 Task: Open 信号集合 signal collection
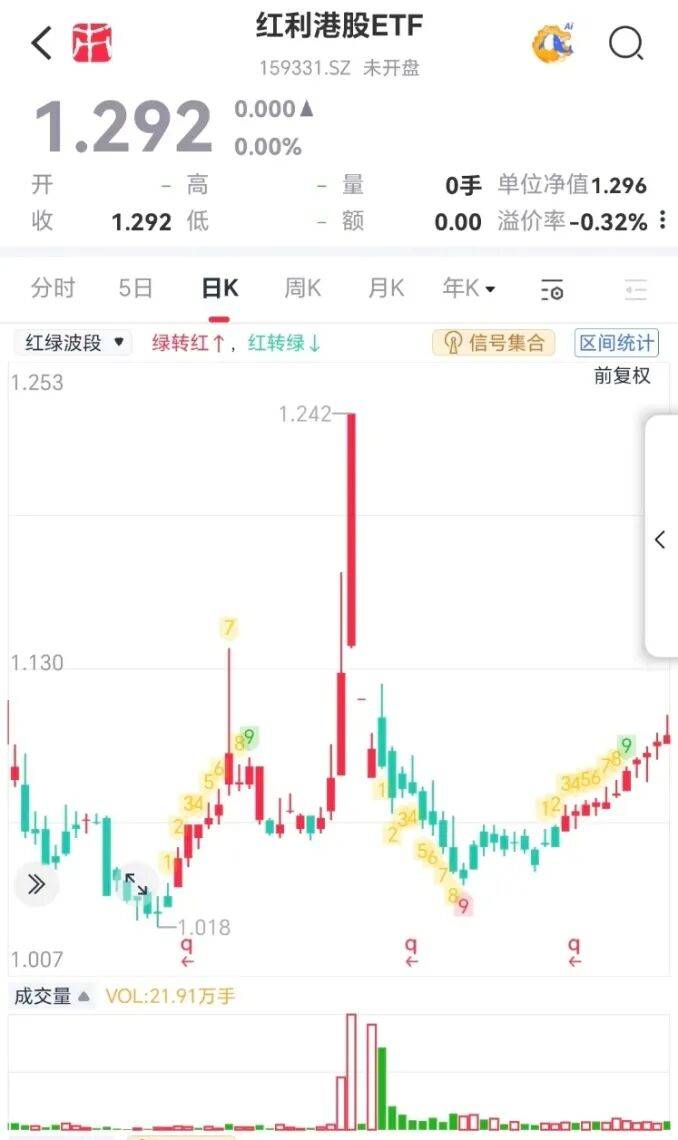coord(494,343)
